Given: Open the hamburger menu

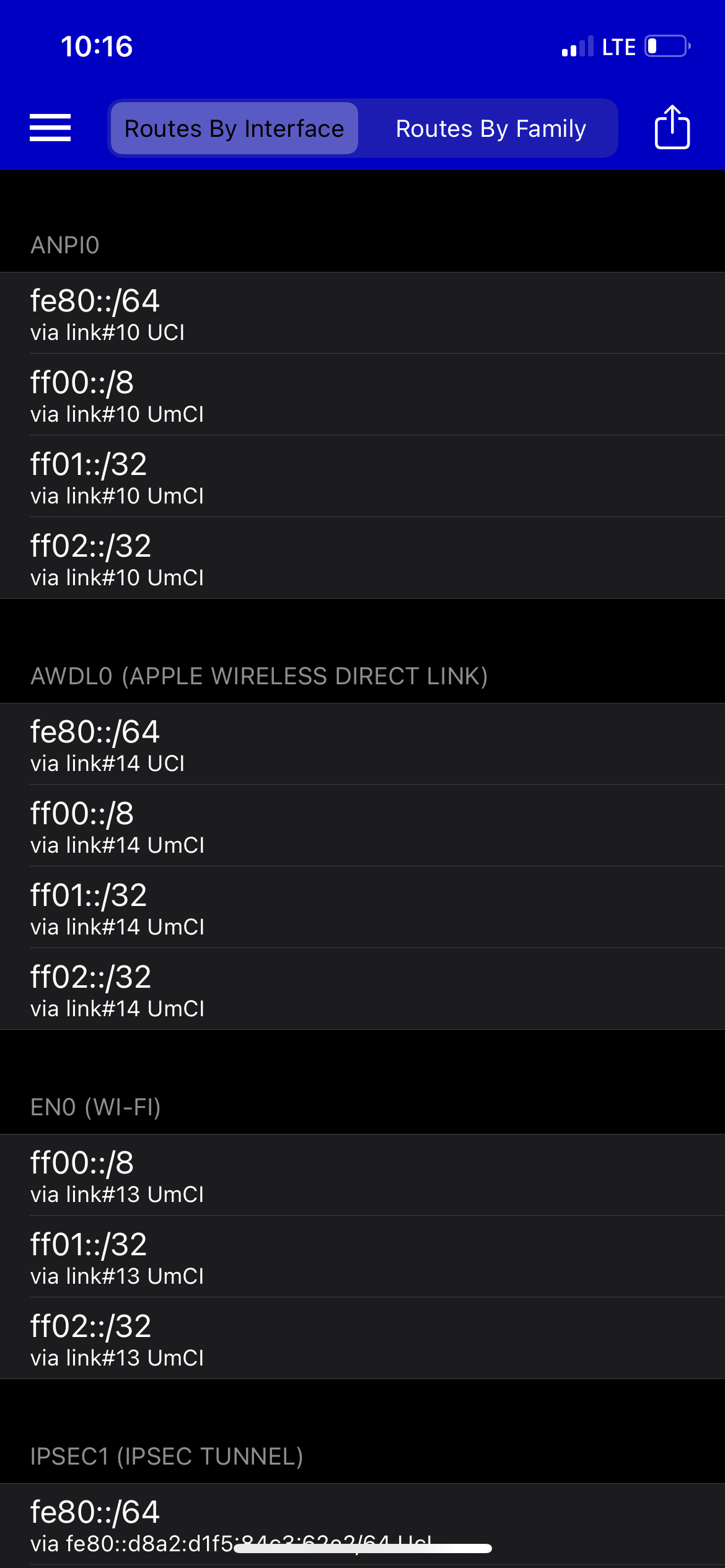Looking at the screenshot, I should click(50, 128).
